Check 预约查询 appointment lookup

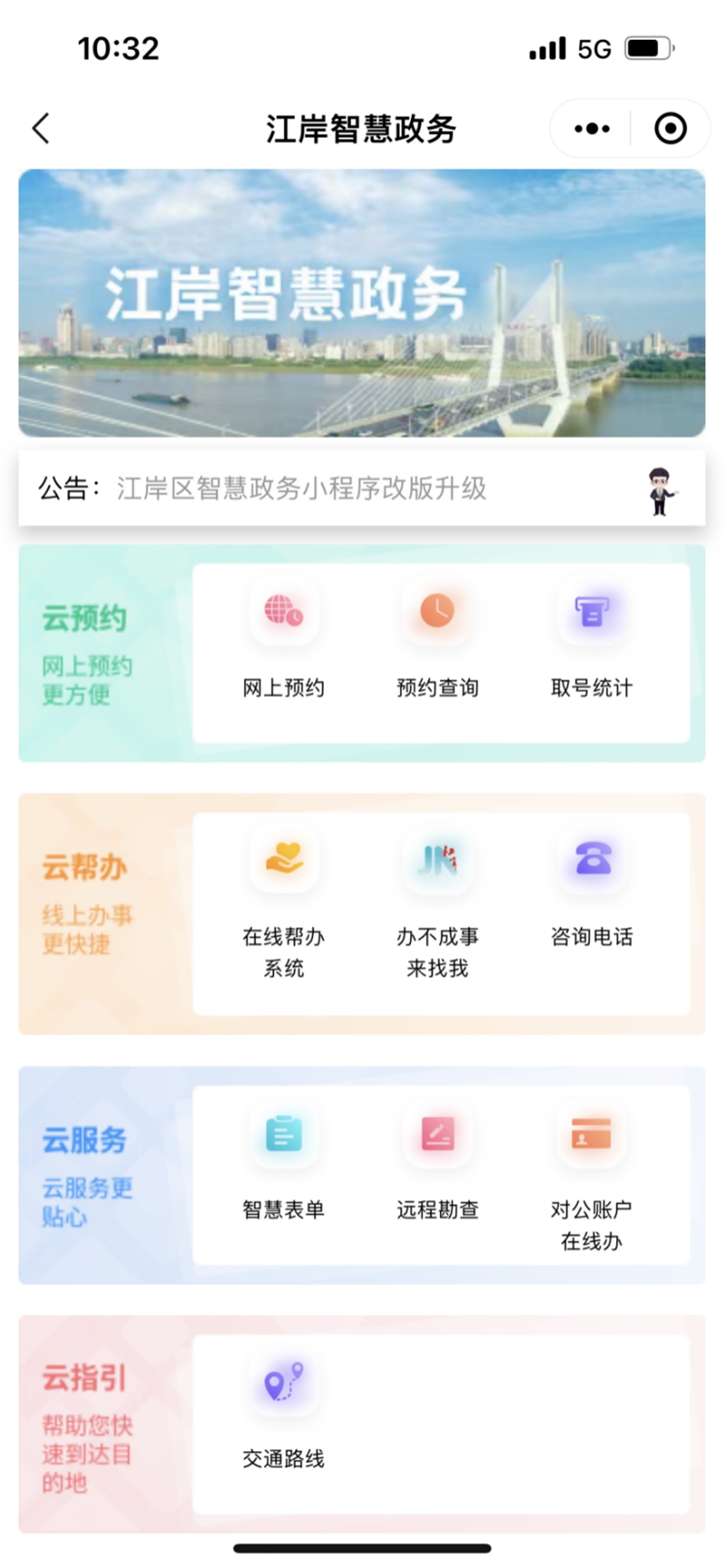pyautogui.click(x=437, y=641)
